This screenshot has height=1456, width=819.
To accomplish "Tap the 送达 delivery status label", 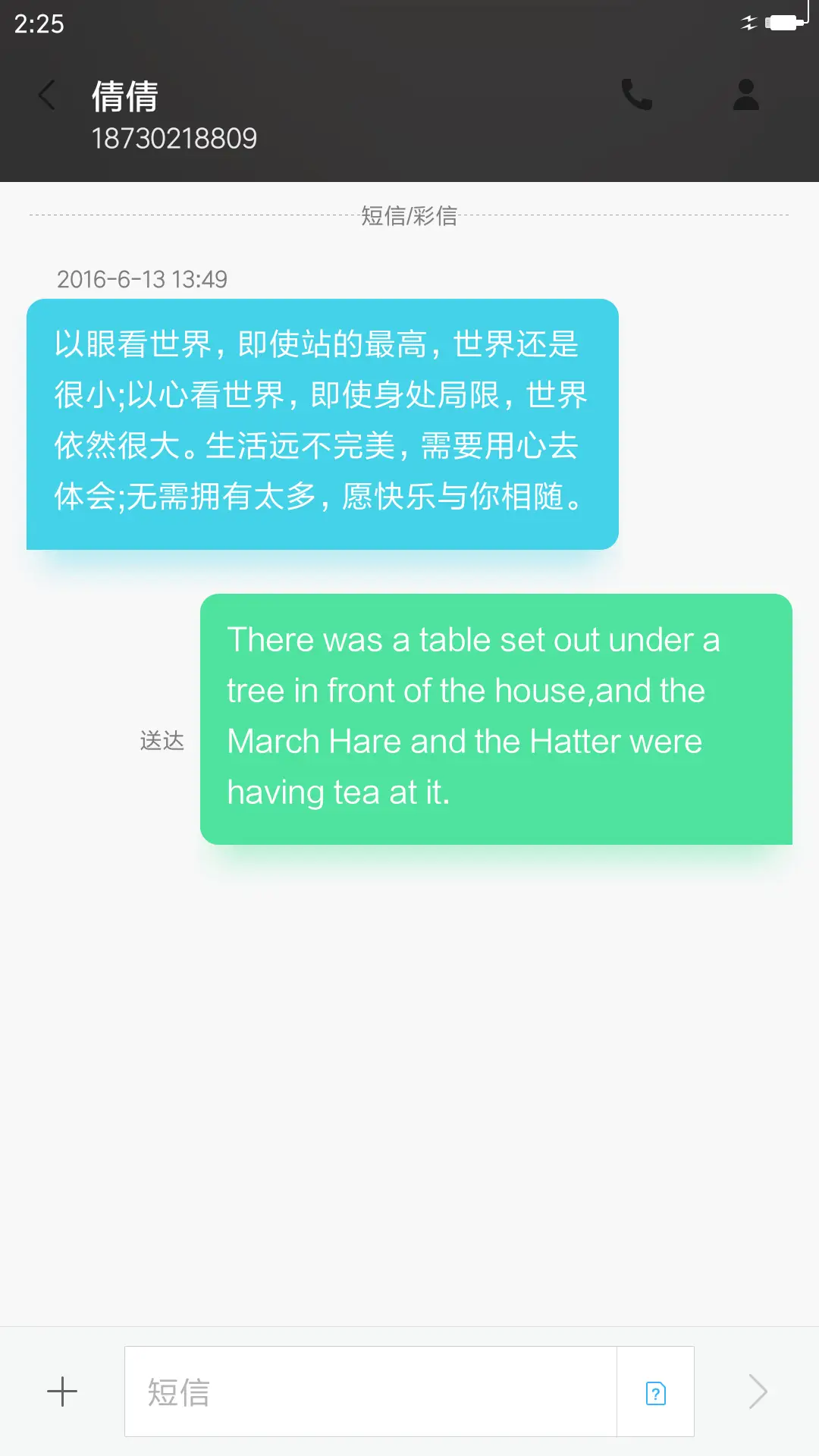I will click(x=162, y=740).
